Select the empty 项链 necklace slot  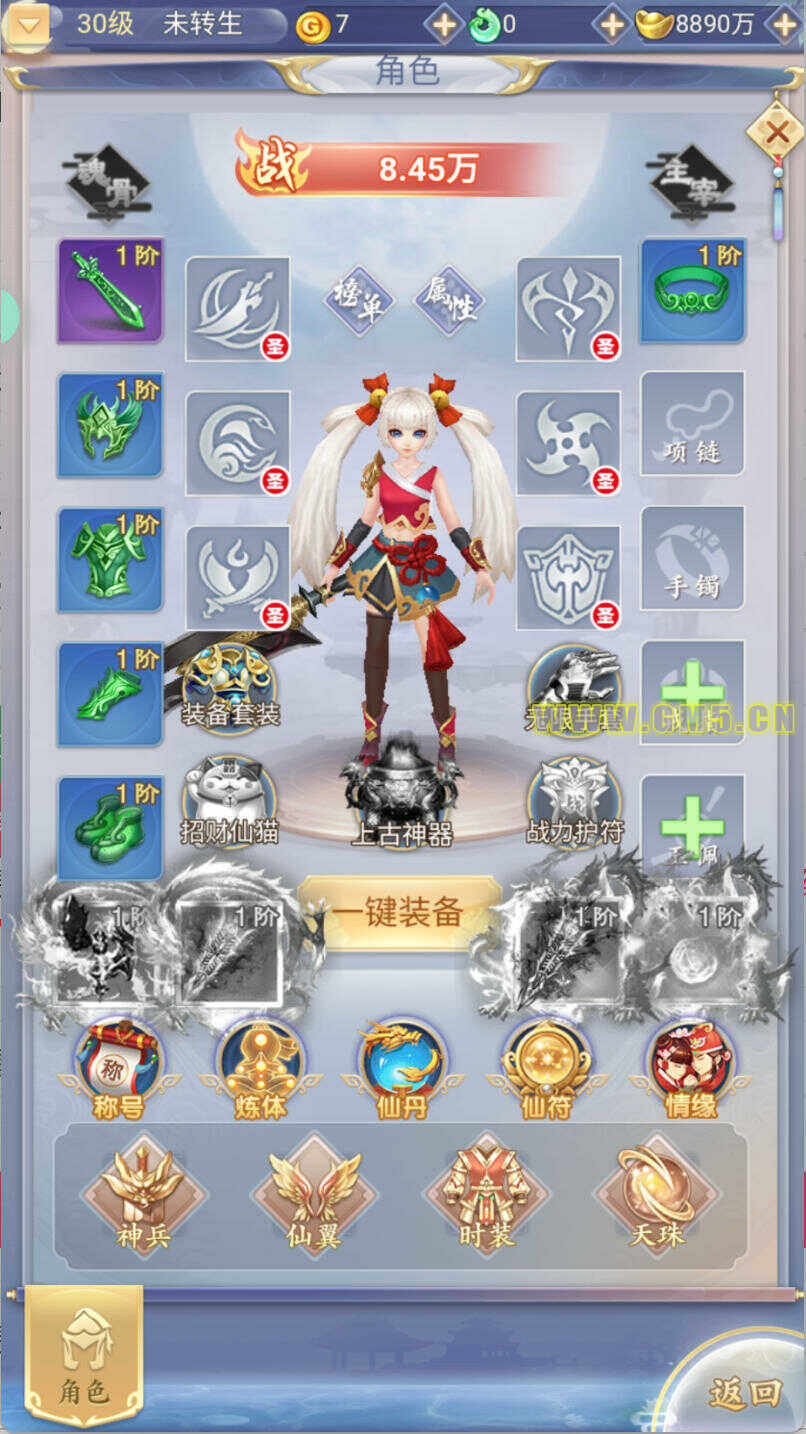pos(692,423)
